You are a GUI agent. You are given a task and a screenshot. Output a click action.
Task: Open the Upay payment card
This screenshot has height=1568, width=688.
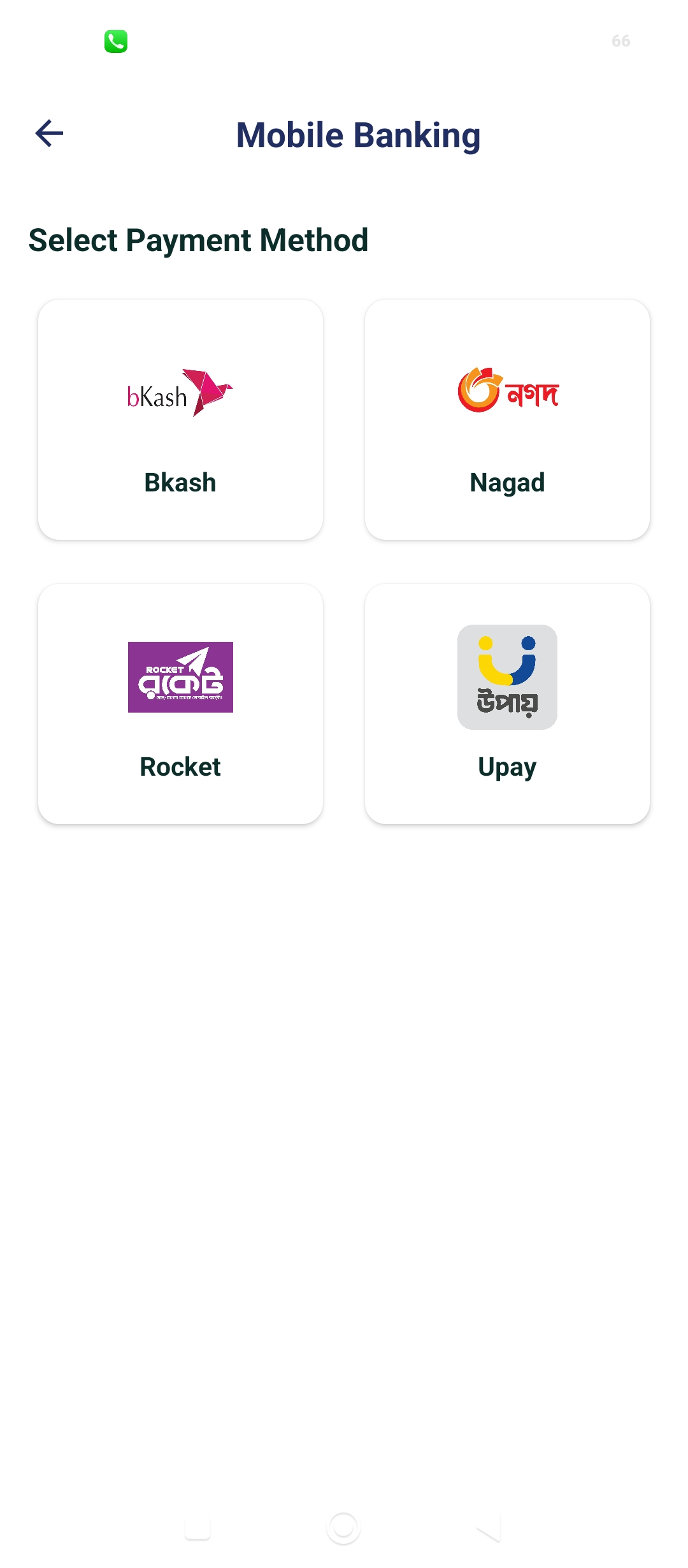(x=507, y=704)
